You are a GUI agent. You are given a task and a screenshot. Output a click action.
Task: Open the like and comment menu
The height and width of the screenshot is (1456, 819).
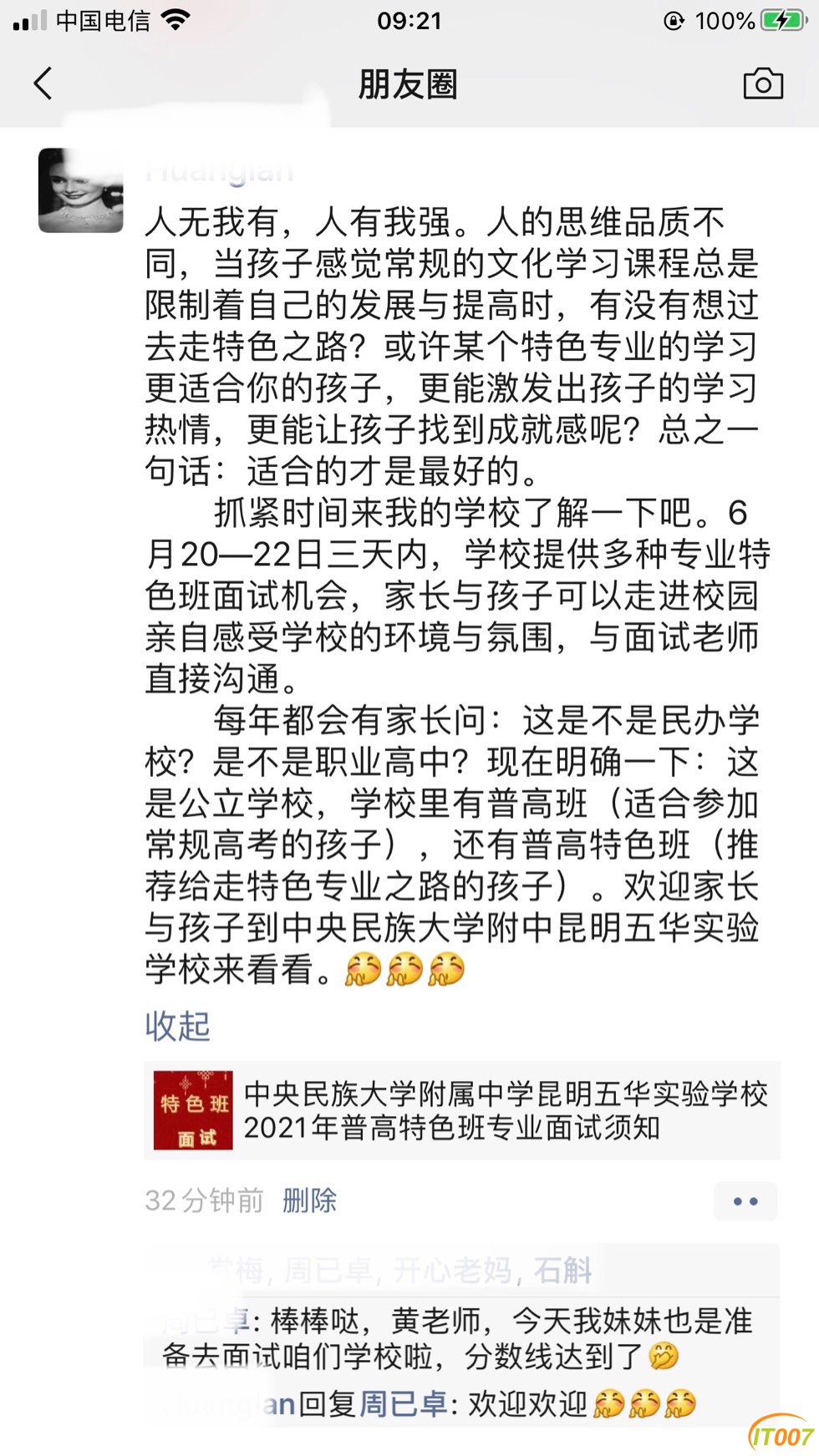(x=745, y=1201)
